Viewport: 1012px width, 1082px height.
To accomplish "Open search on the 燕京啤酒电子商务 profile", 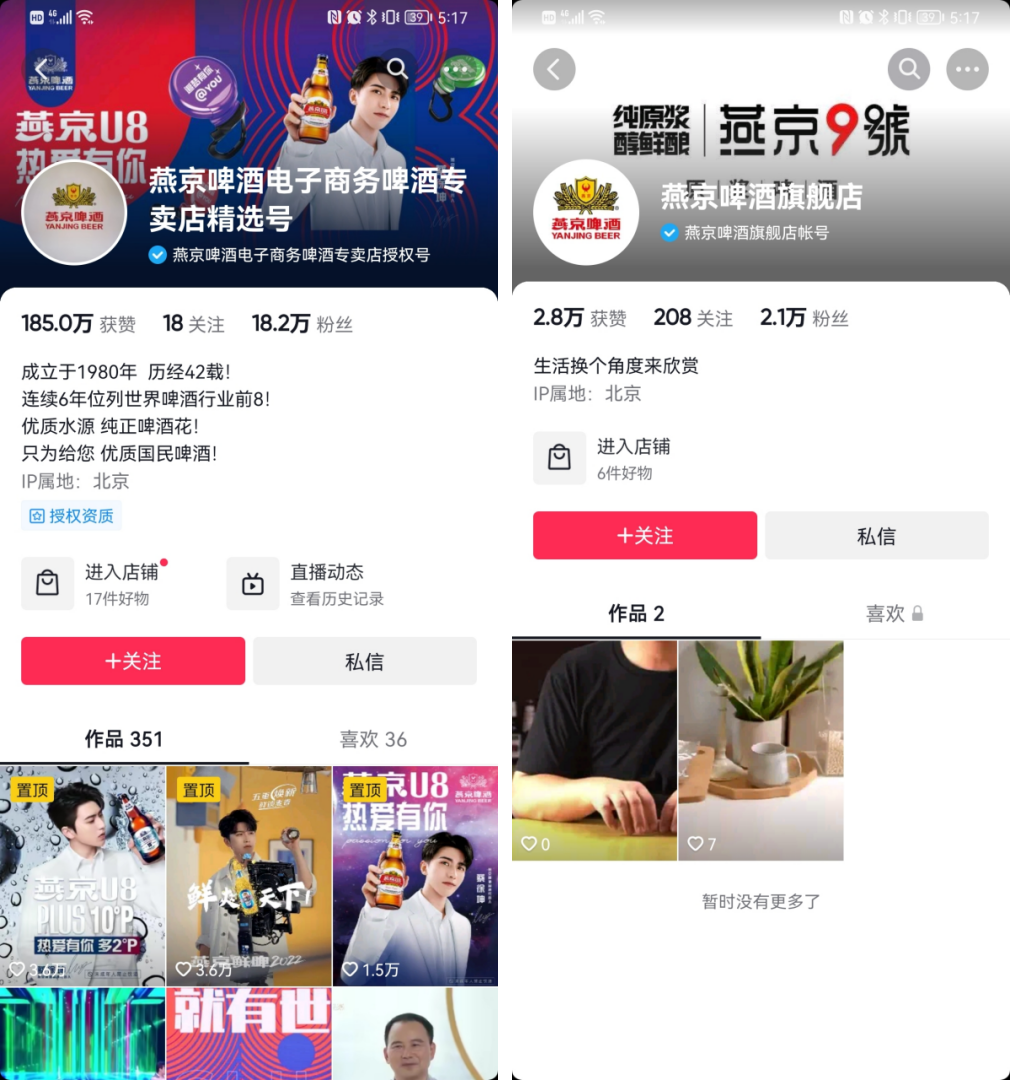I will tap(397, 68).
